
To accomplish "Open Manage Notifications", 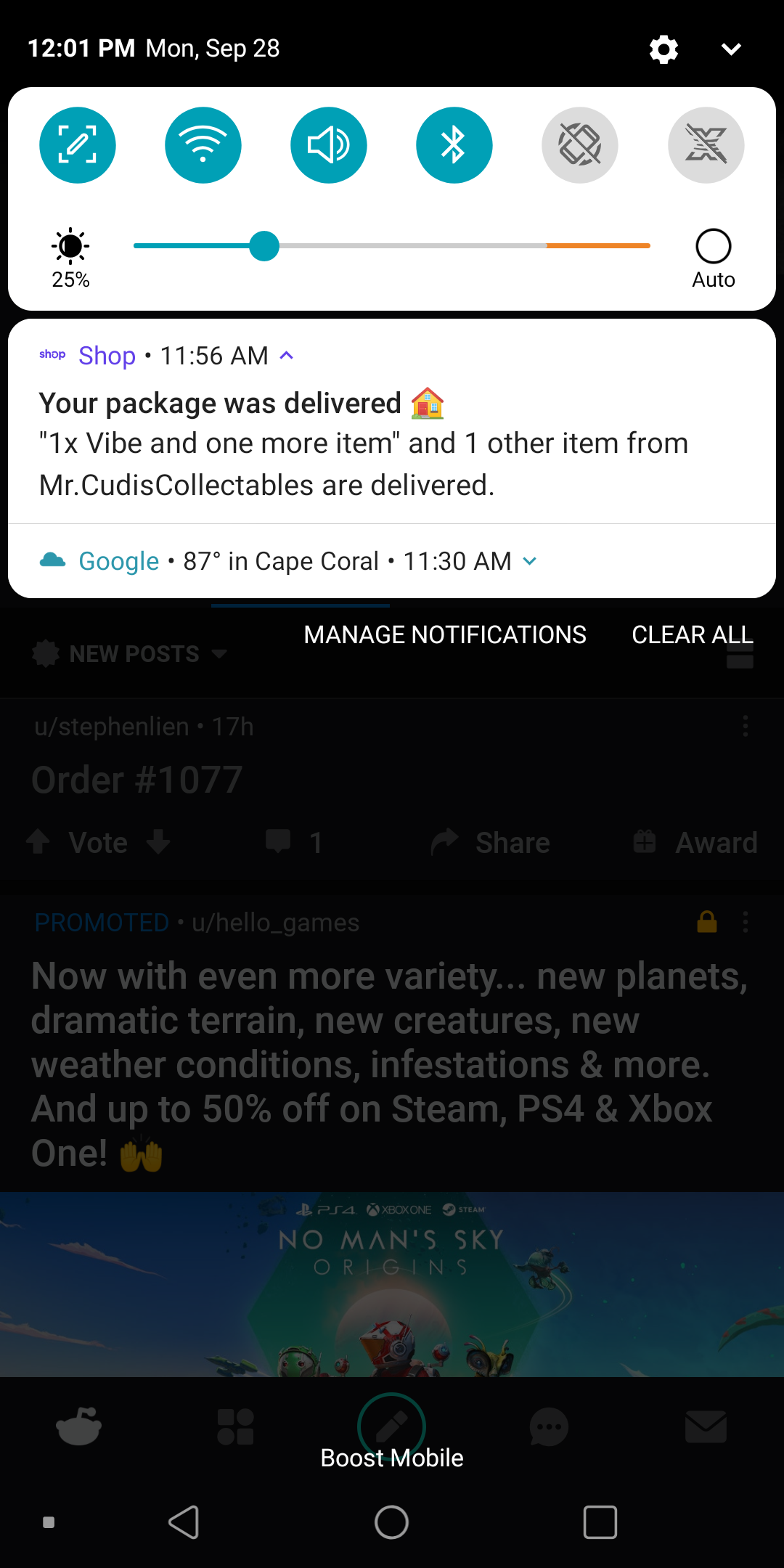I will (445, 635).
